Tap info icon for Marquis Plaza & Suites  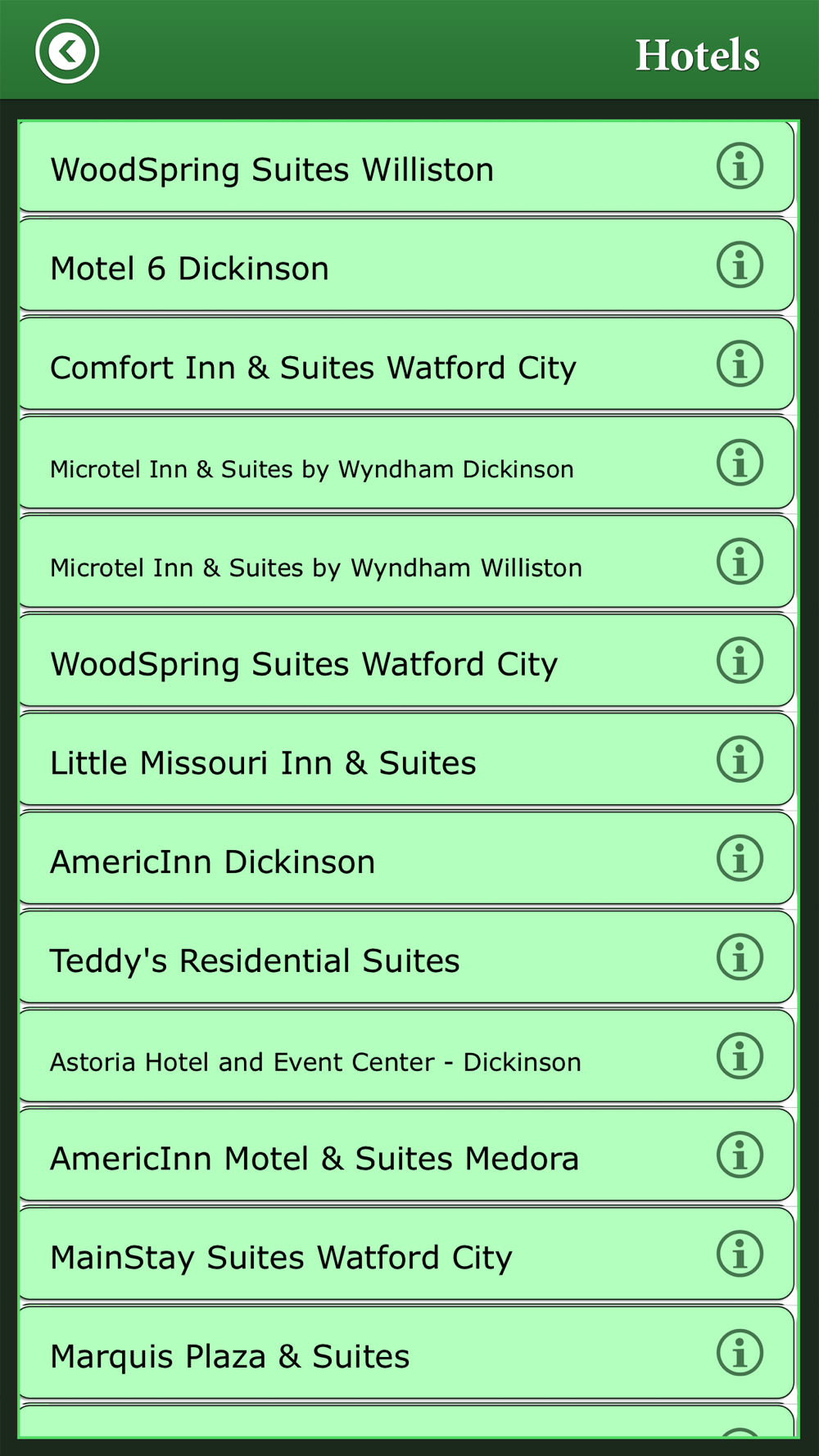tap(740, 1353)
